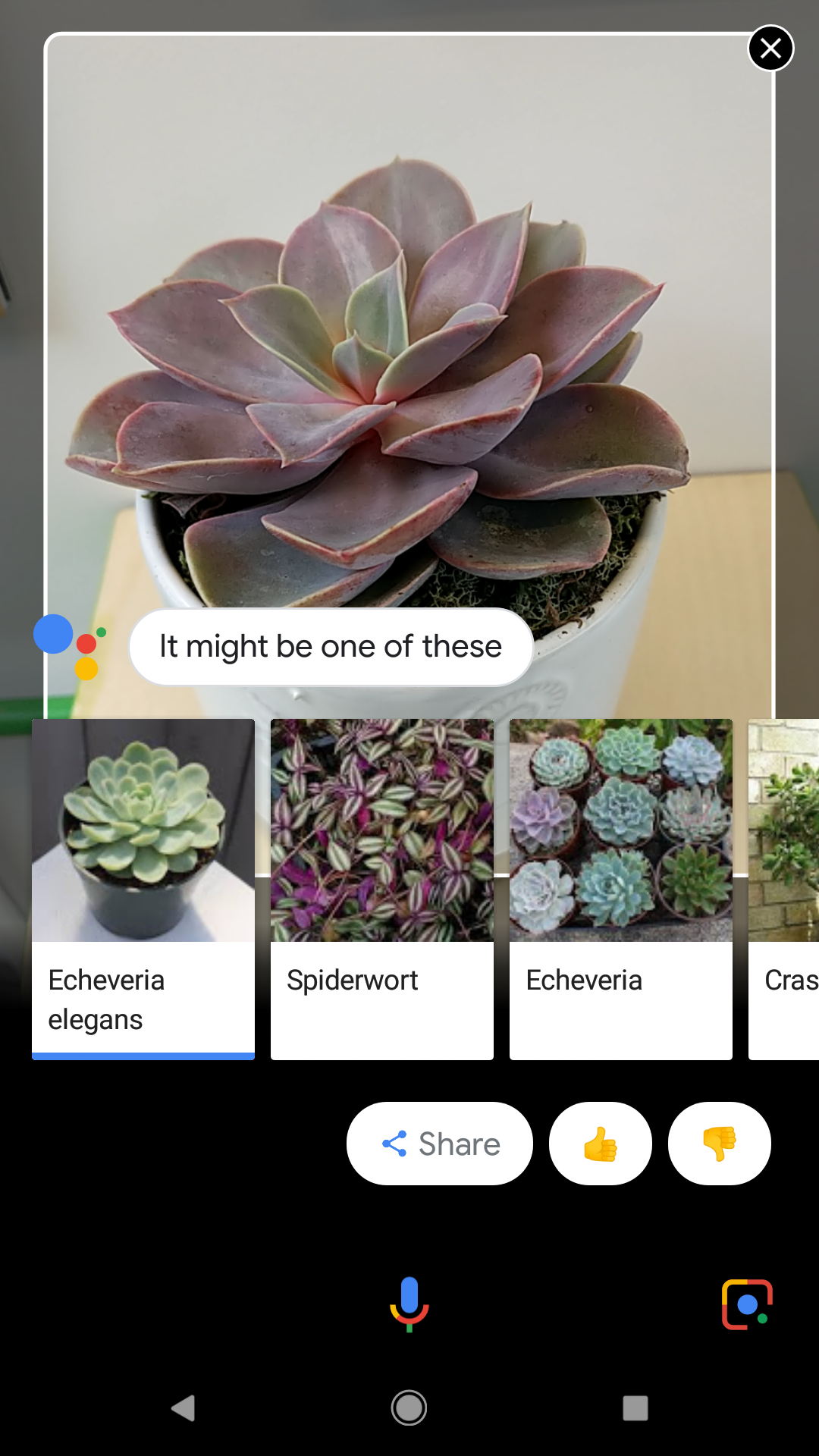Give thumbs up feedback
Image resolution: width=819 pixels, height=1456 pixels.
(x=601, y=1144)
